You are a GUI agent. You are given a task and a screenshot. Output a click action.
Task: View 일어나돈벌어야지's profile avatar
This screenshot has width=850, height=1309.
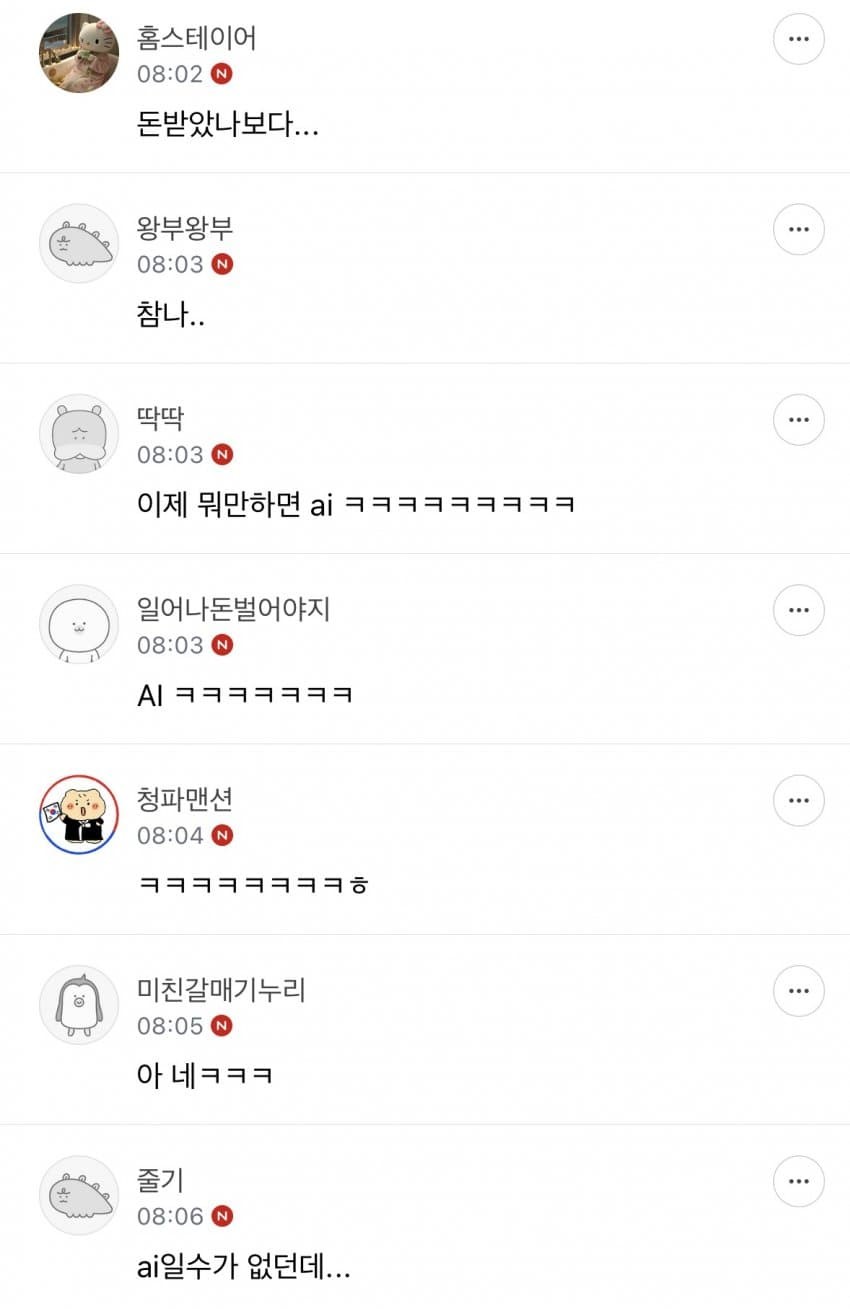click(79, 624)
